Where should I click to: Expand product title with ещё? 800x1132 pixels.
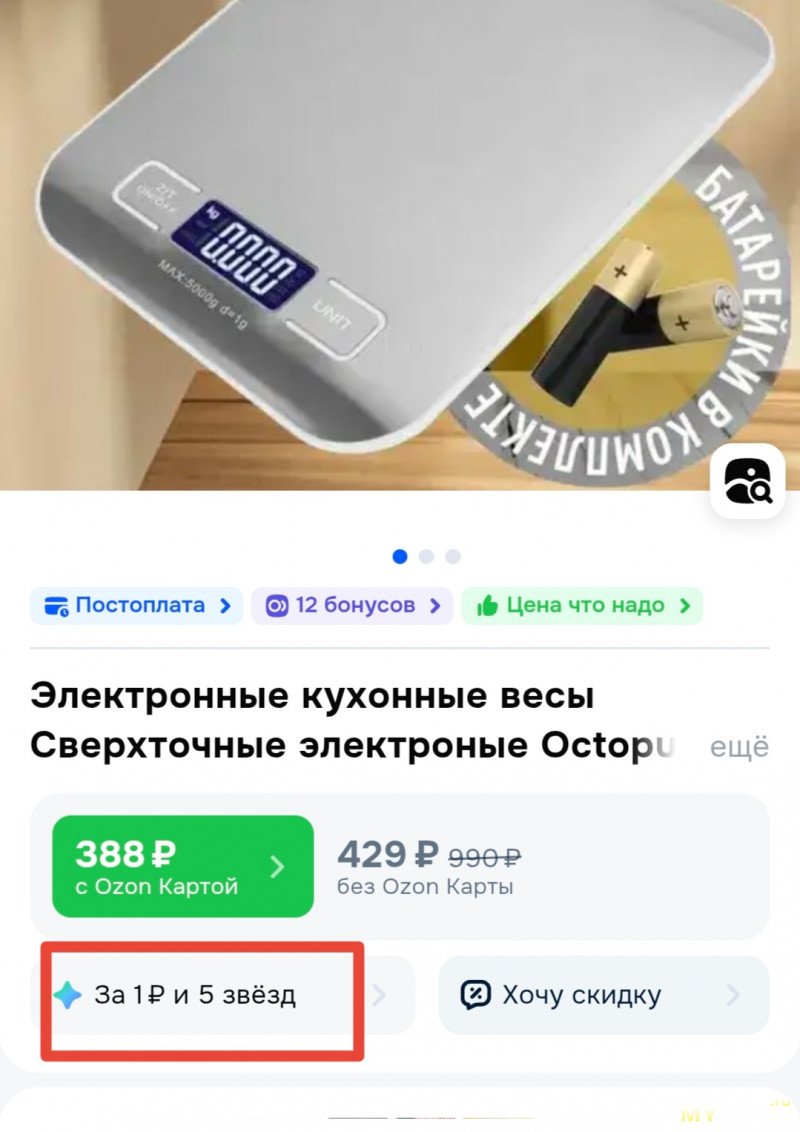pyautogui.click(x=740, y=747)
